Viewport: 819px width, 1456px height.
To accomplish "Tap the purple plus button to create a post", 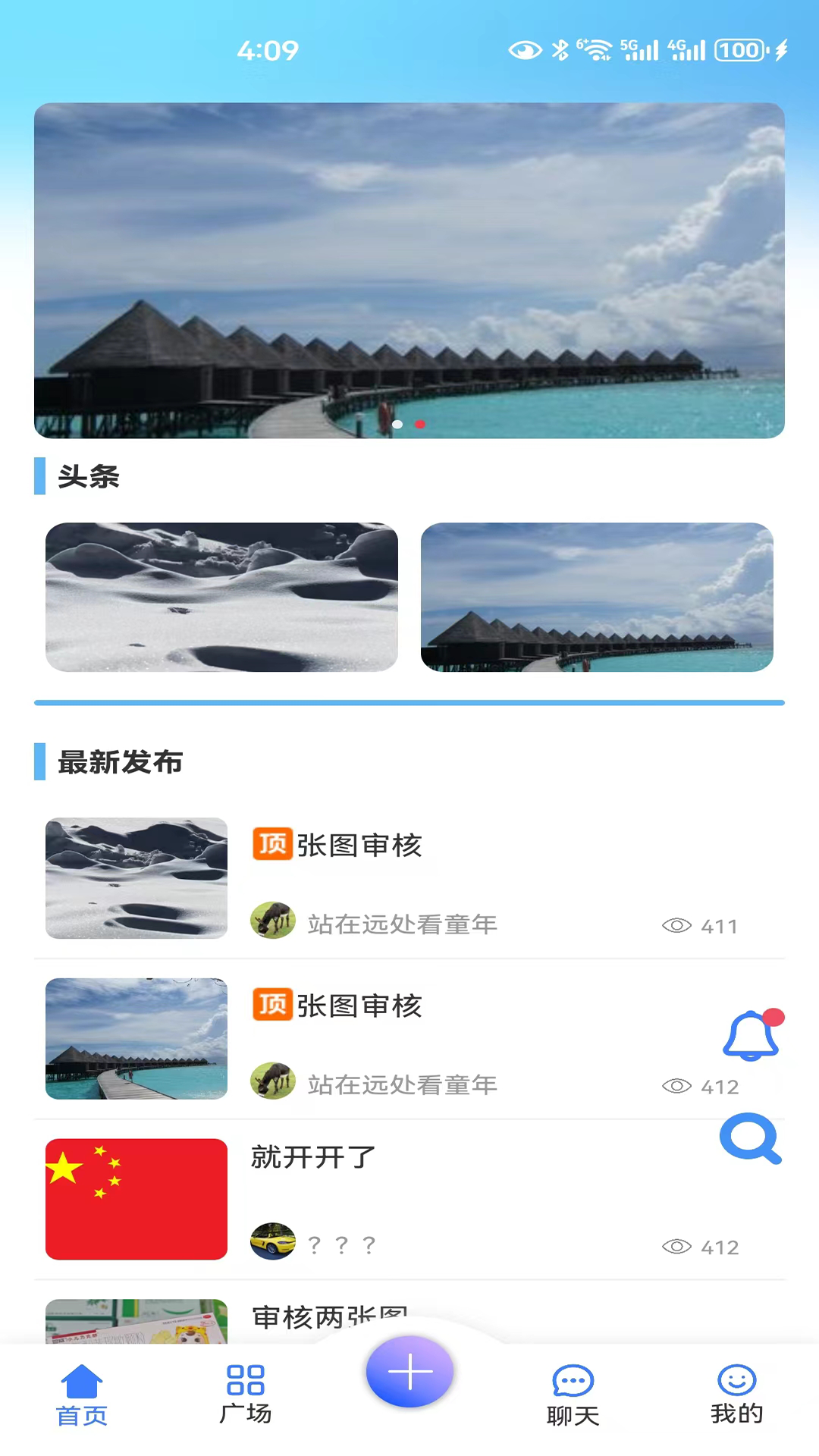I will coord(409,1370).
